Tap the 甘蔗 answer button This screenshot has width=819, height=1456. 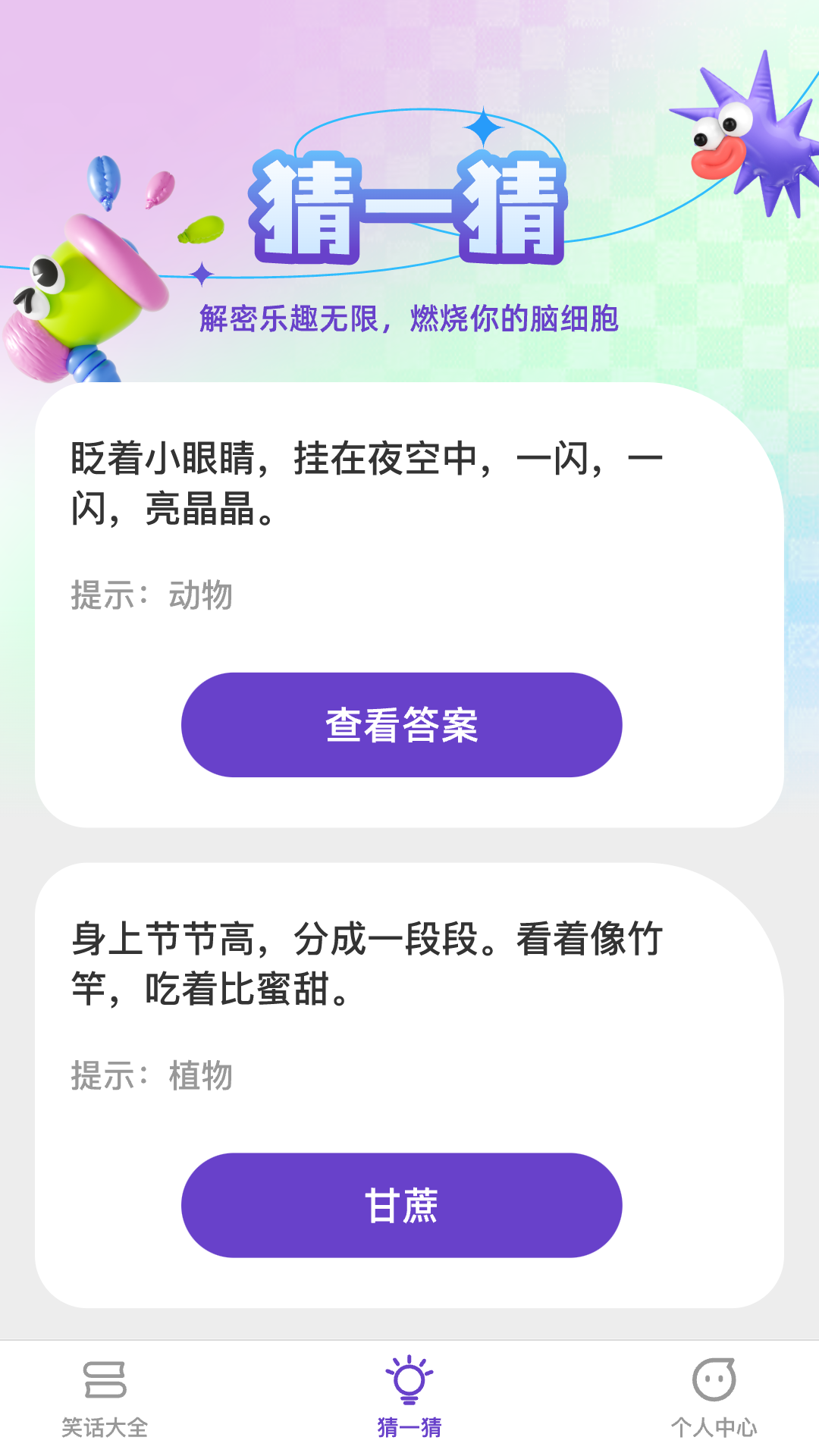[x=401, y=1205]
